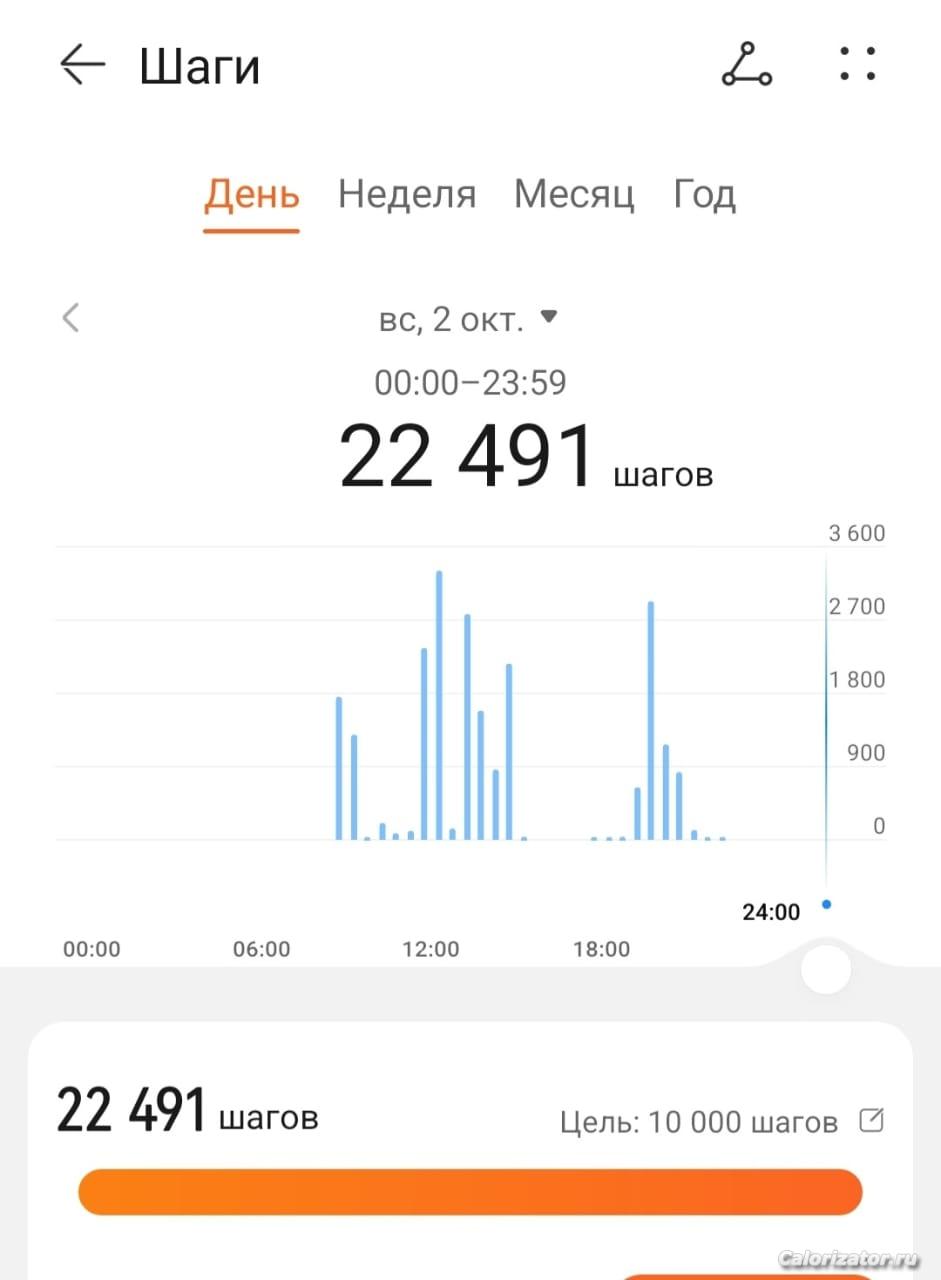Switch to the Неделя tab
Image resolution: width=941 pixels, height=1280 pixels.
(406, 194)
